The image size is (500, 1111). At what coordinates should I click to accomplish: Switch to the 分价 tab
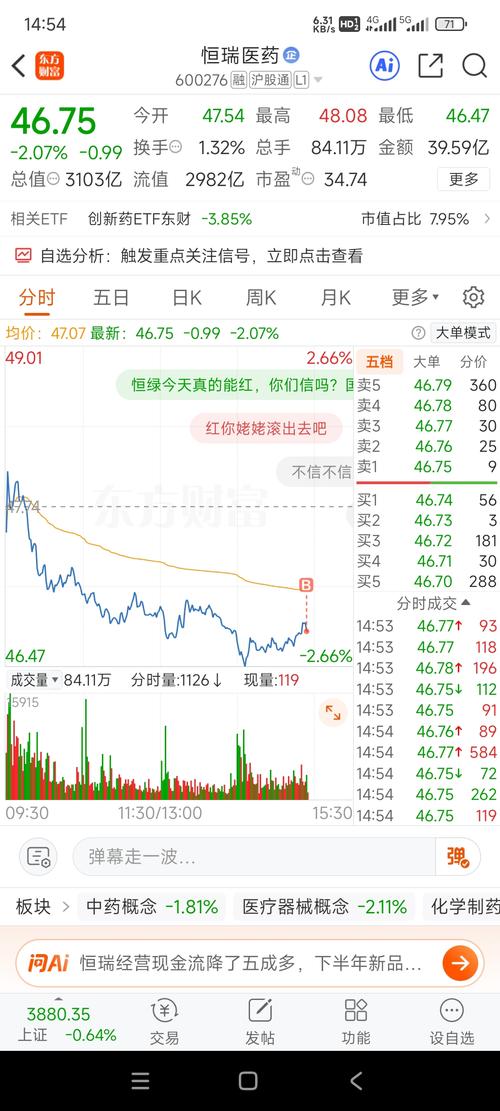pyautogui.click(x=473, y=362)
